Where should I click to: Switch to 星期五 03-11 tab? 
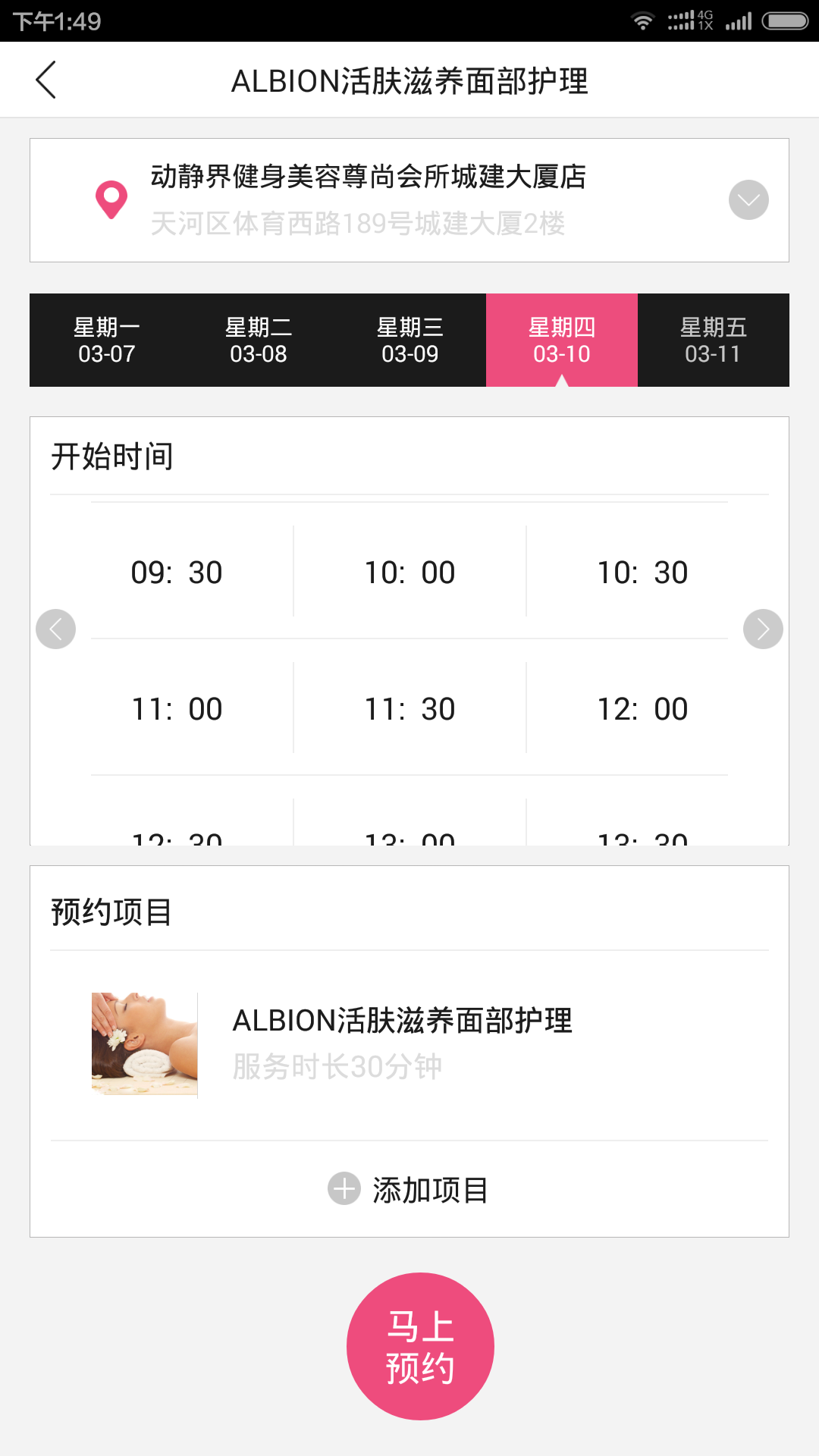[713, 340]
